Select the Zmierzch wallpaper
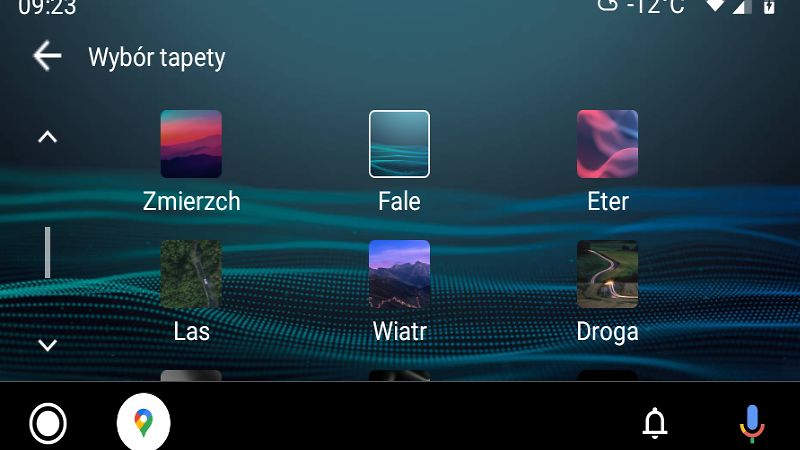Screen dimensions: 800x450 (x=191, y=144)
